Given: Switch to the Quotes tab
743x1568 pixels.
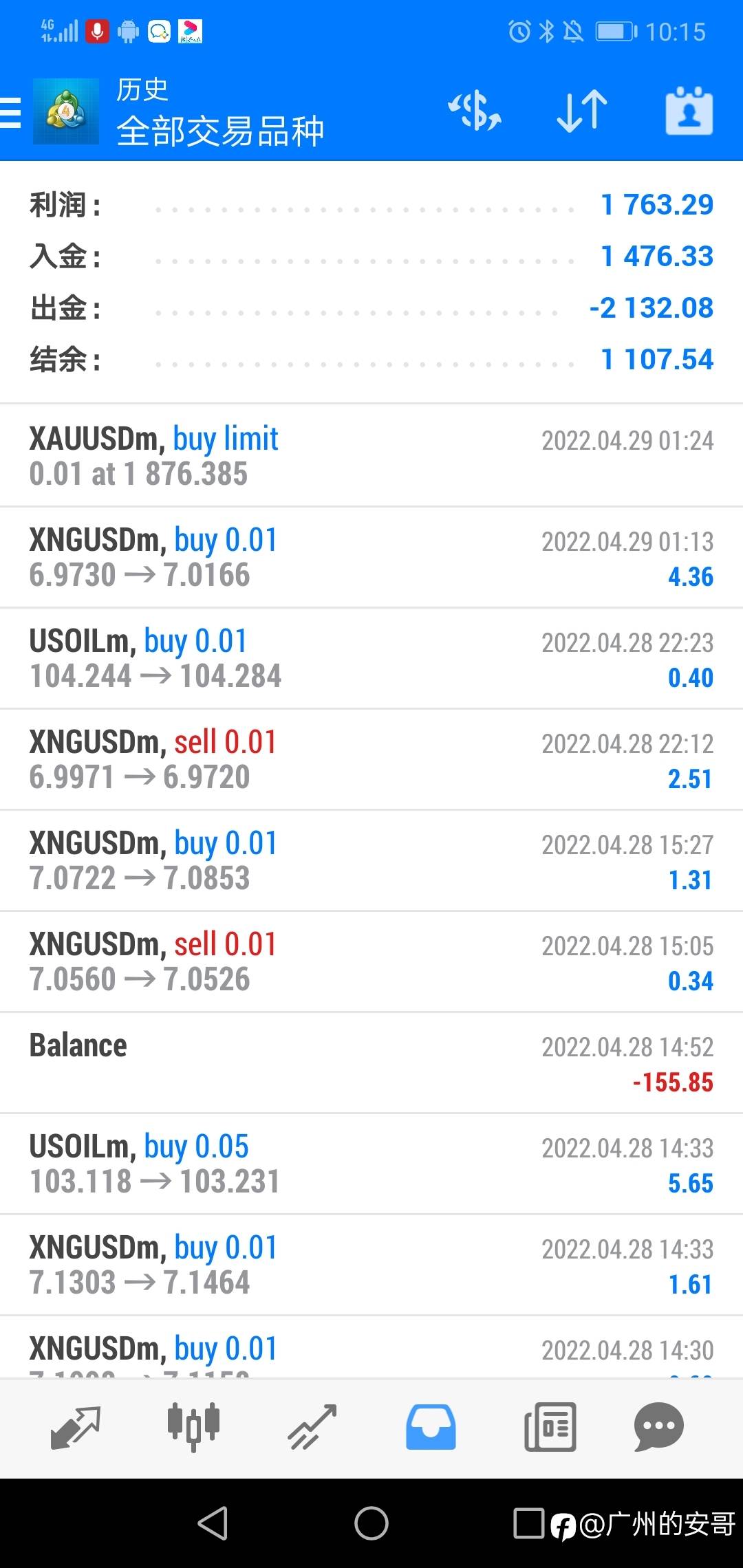Looking at the screenshot, I should [x=75, y=1428].
